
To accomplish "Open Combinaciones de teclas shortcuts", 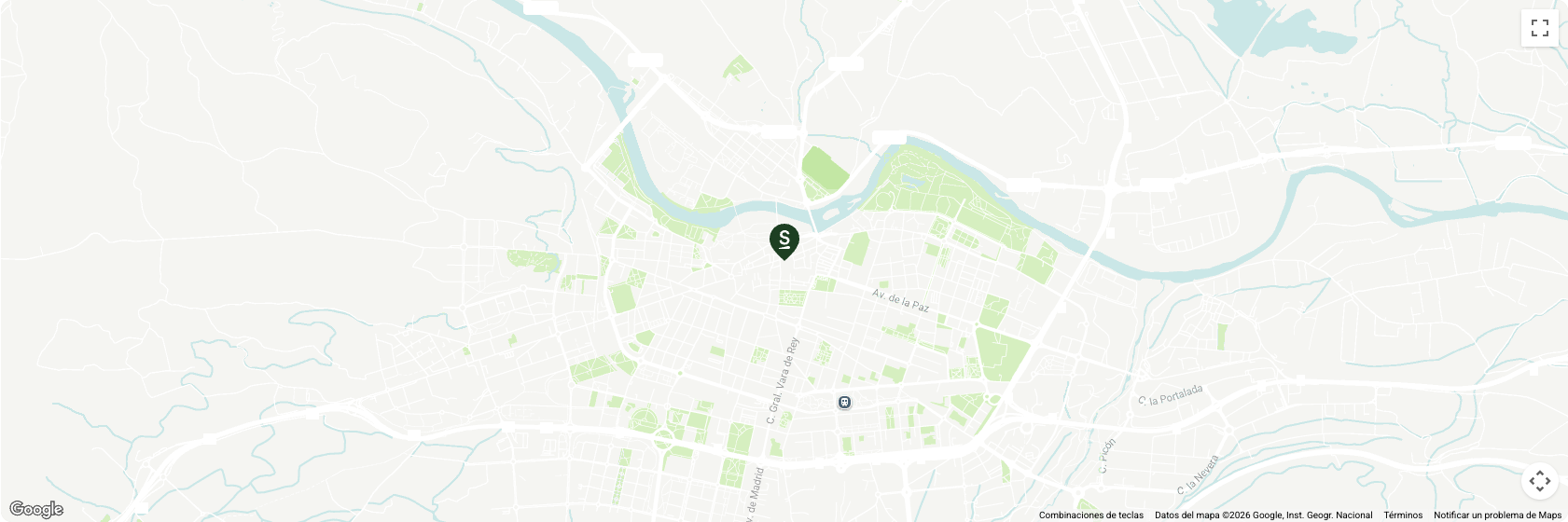I will [x=1090, y=515].
